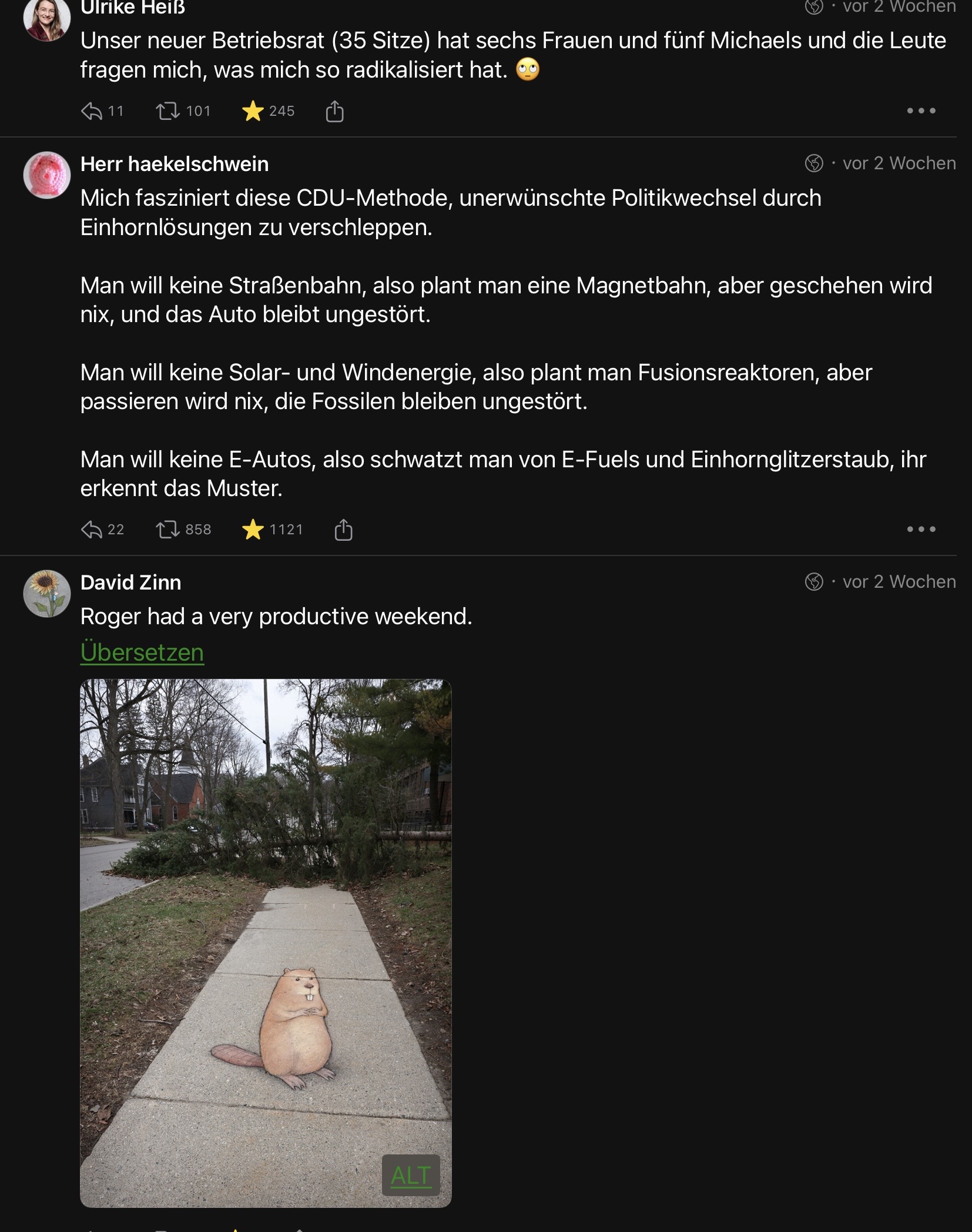Open overflow menu on Ulrike Heiß's post
Image resolution: width=972 pixels, height=1232 pixels.
click(921, 111)
